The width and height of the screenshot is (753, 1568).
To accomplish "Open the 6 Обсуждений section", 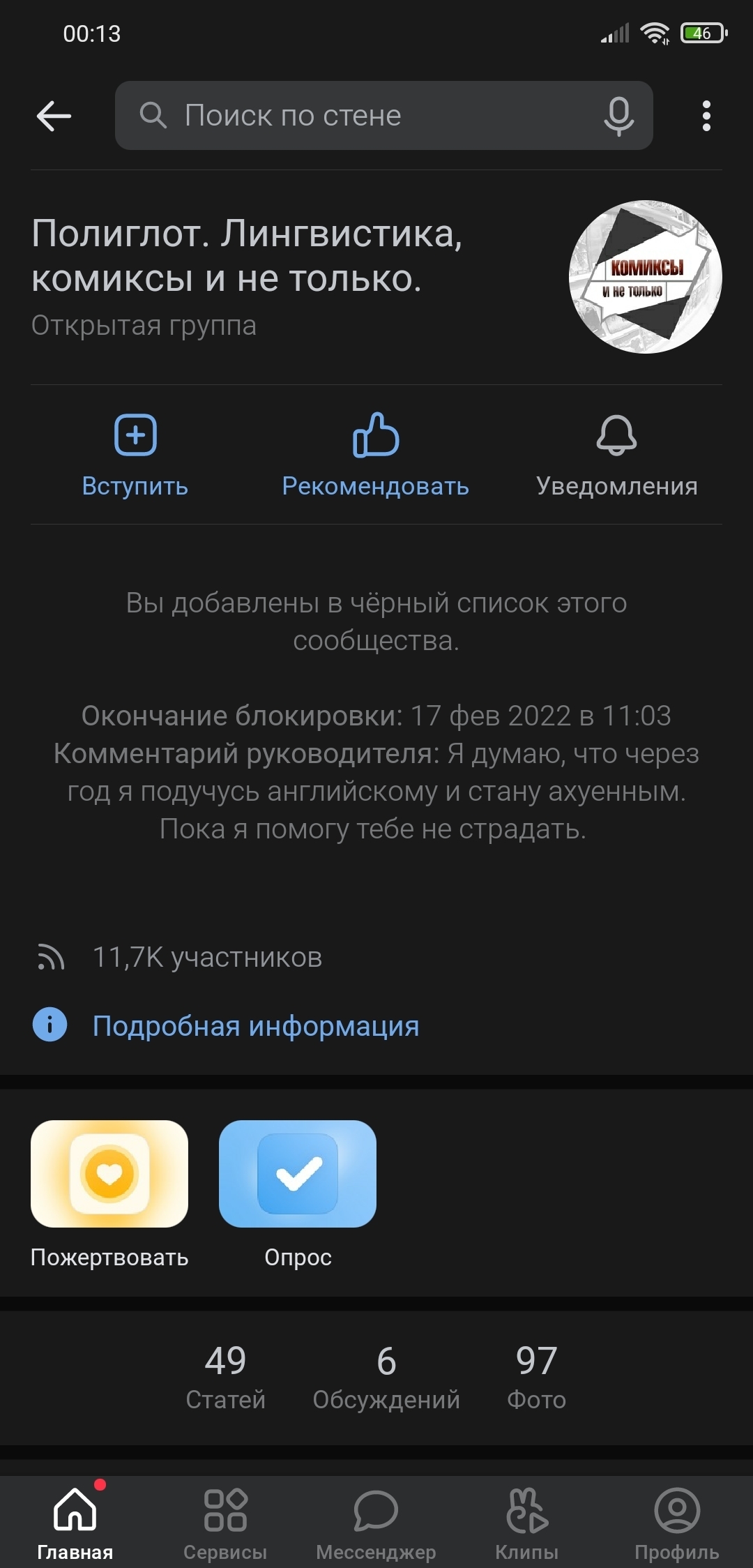I will pos(386,1378).
